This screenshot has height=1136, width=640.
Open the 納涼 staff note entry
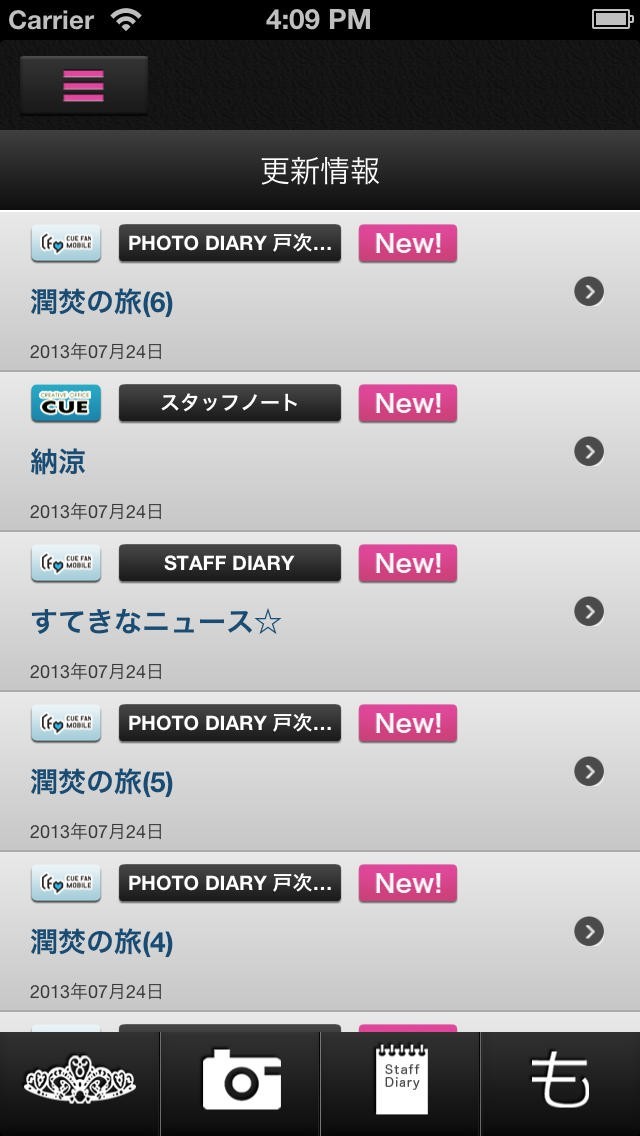tap(320, 452)
